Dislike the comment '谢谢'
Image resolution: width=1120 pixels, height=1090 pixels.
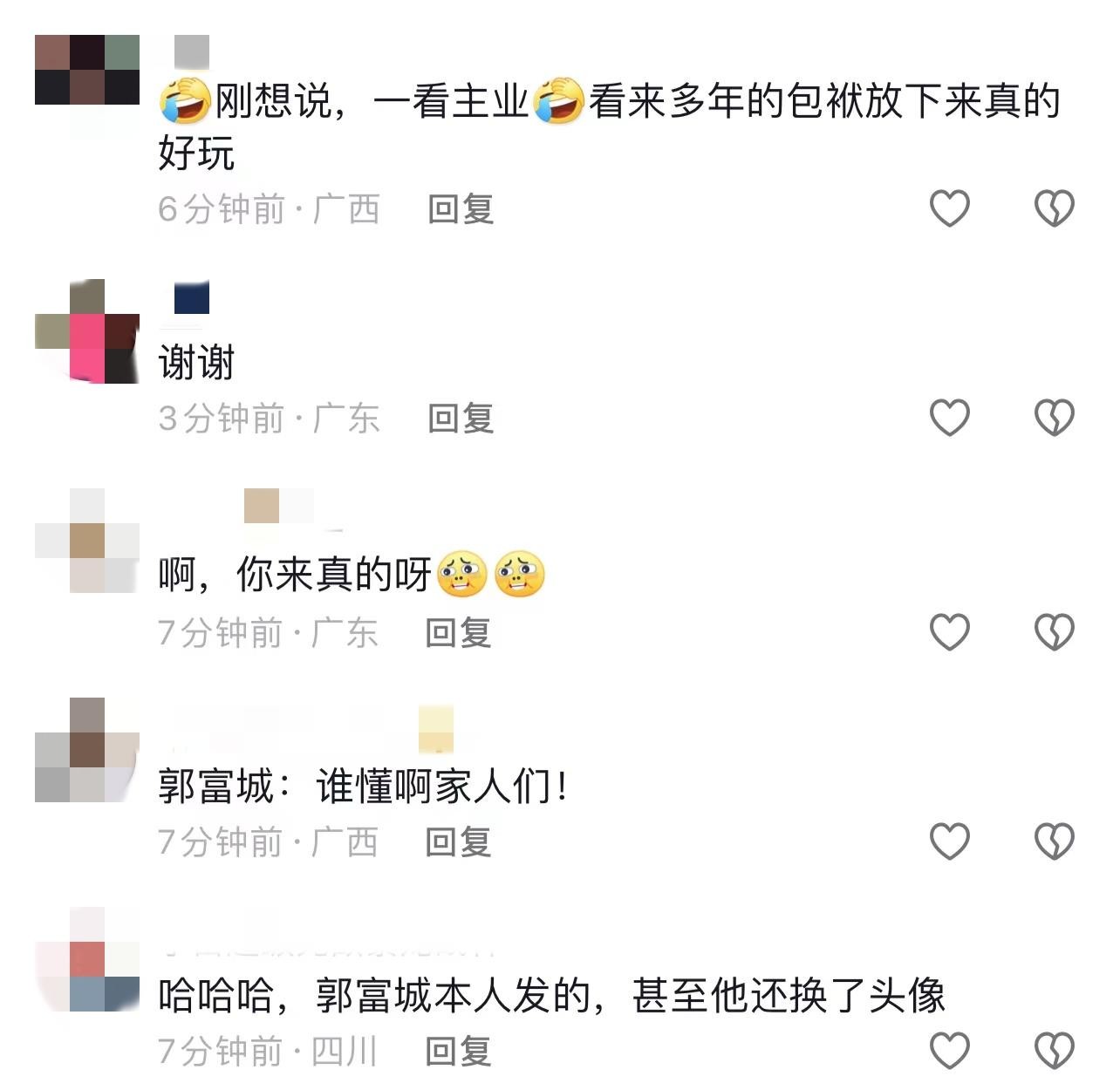1054,418
